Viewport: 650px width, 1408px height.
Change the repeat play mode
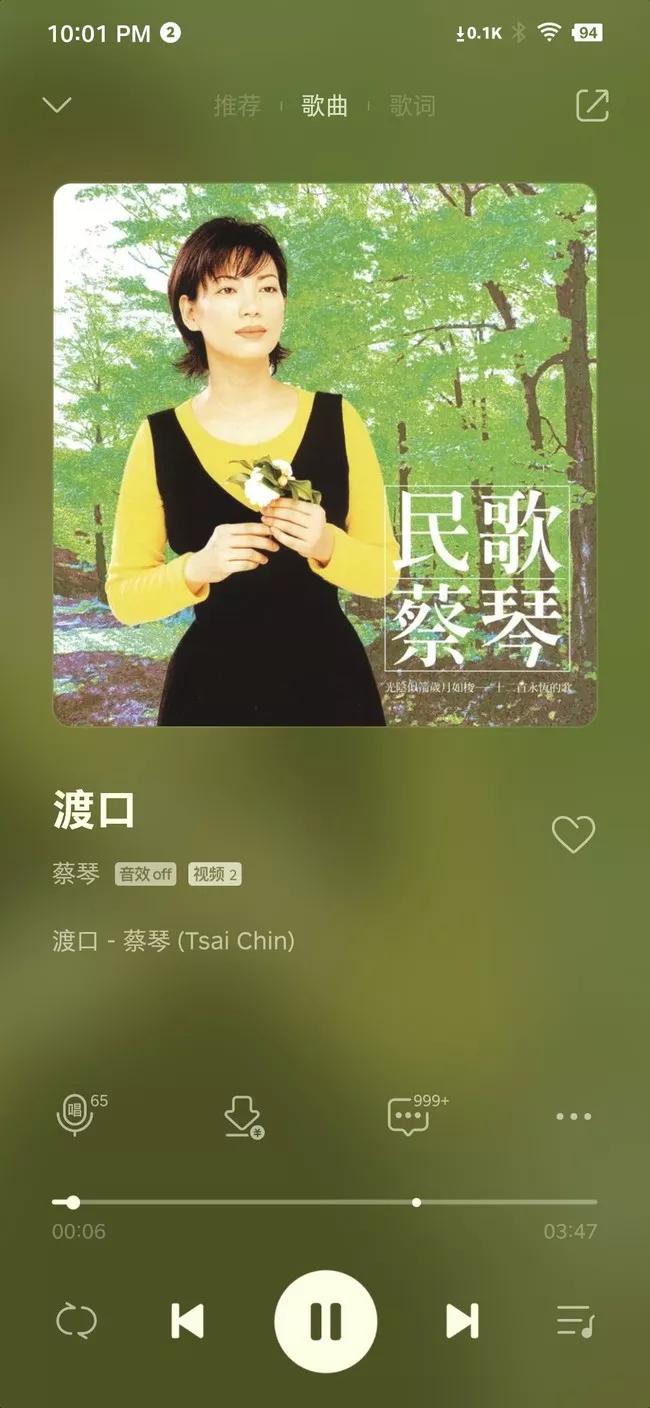pyautogui.click(x=76, y=1321)
